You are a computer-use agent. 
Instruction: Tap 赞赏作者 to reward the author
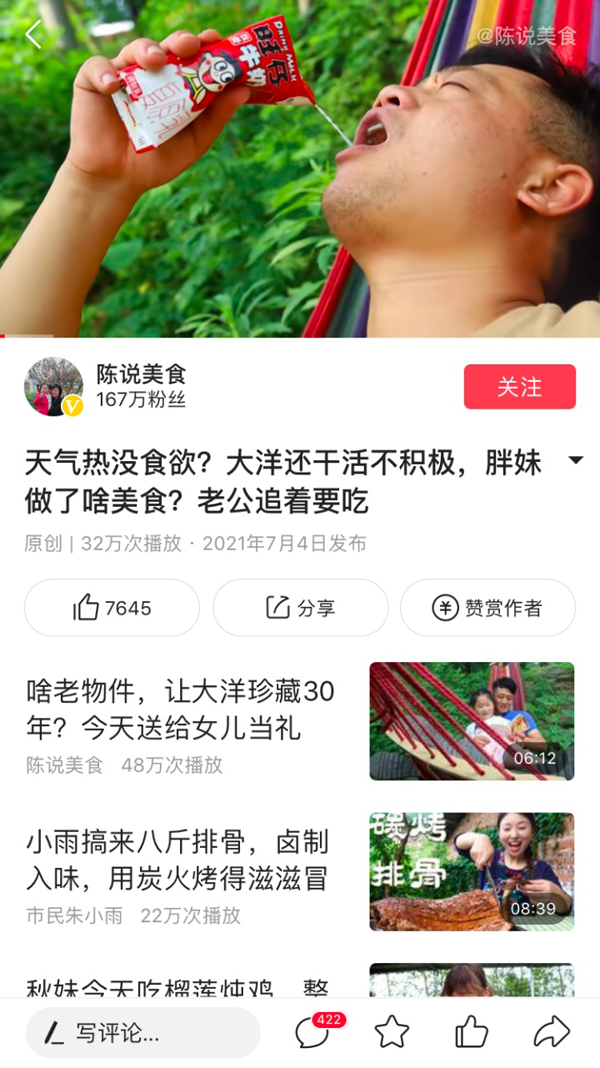coord(488,607)
